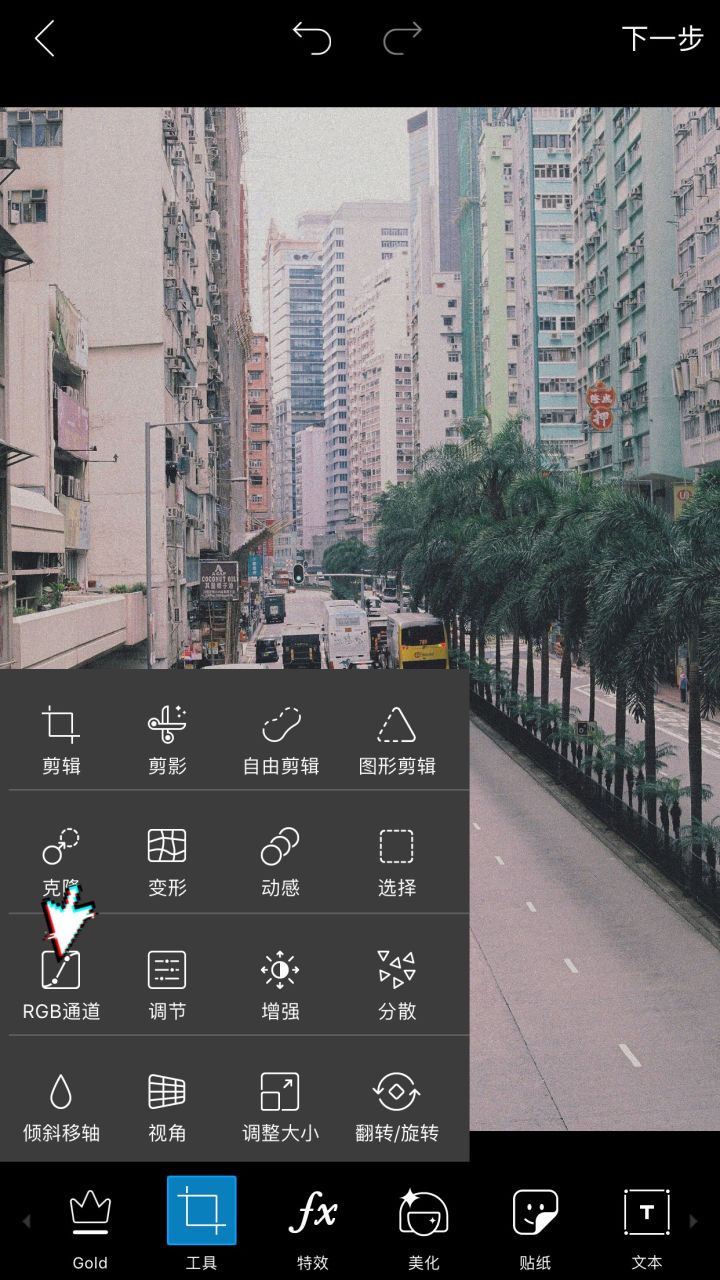Open the 动感 motion tool
This screenshot has height=1280, width=720.
[x=281, y=863]
